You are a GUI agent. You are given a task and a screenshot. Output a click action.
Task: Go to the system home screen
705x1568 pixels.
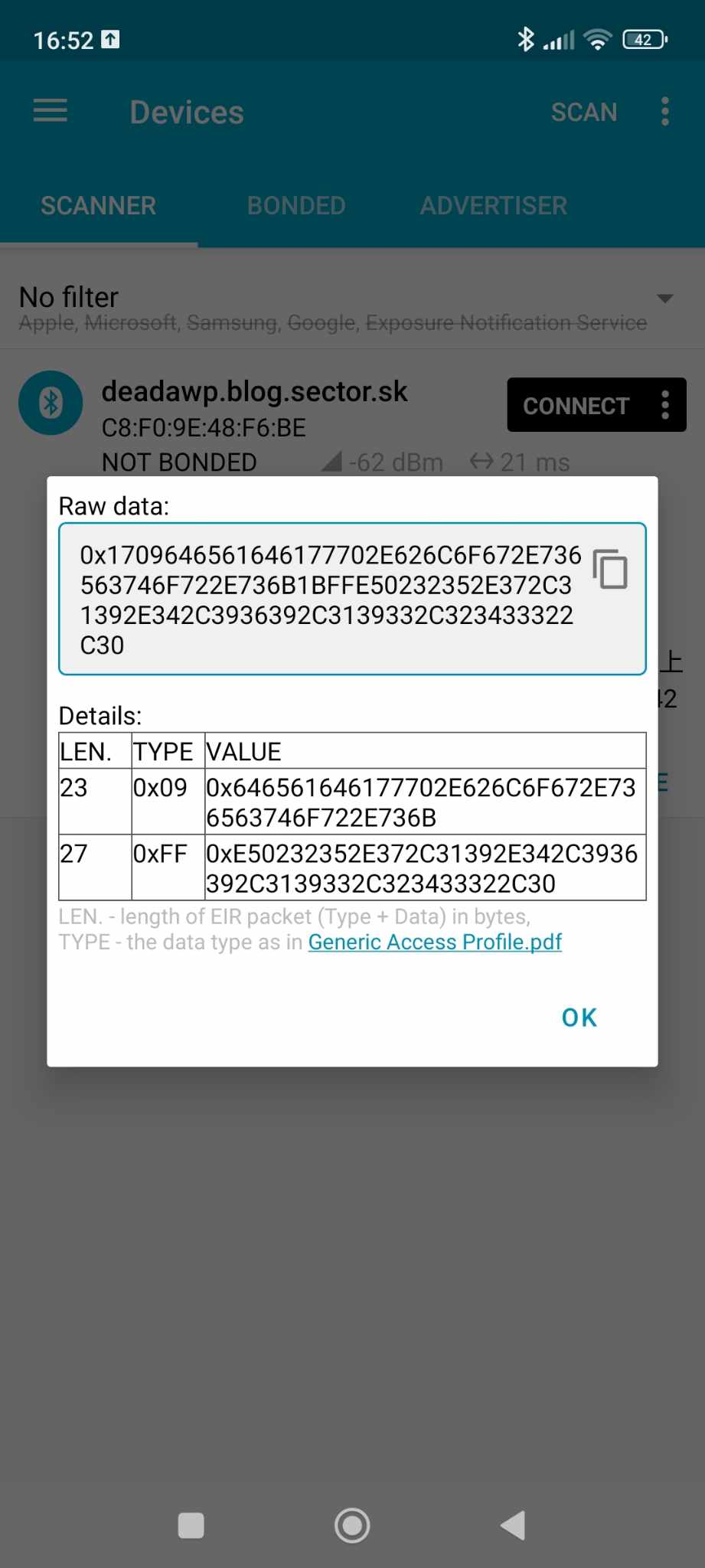click(352, 1525)
